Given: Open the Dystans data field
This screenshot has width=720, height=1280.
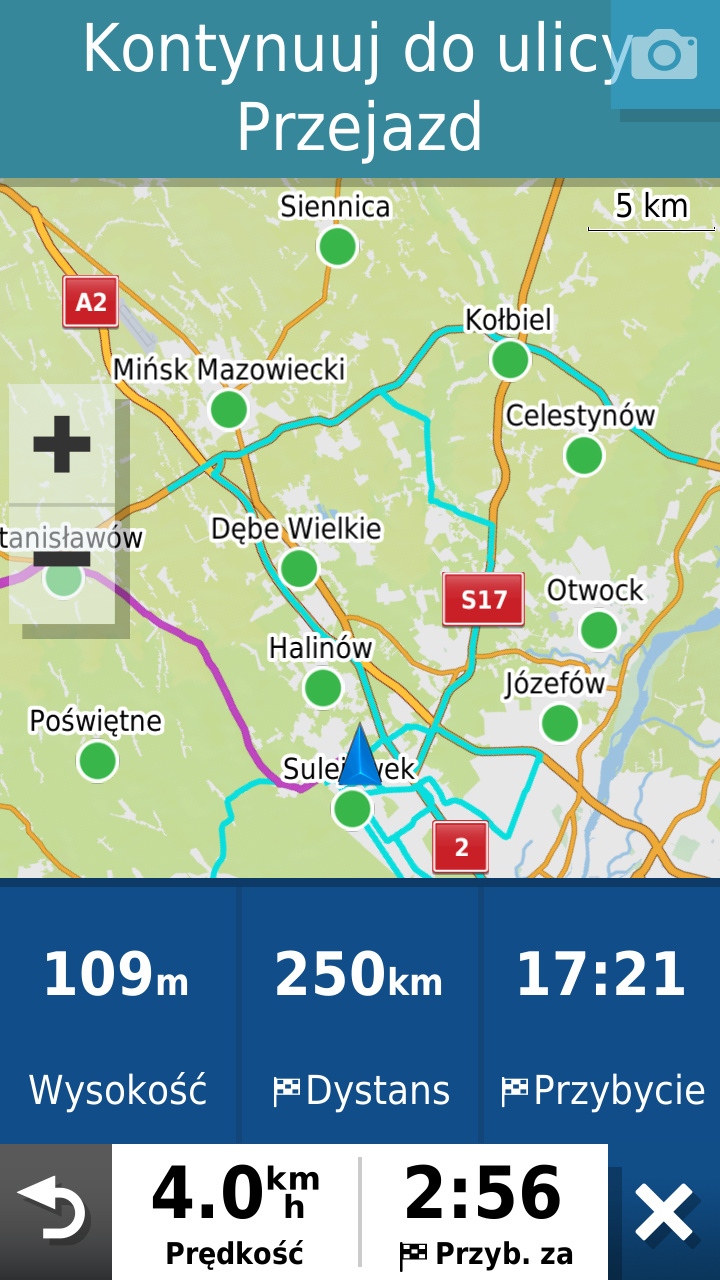Looking at the screenshot, I should 360,1012.
